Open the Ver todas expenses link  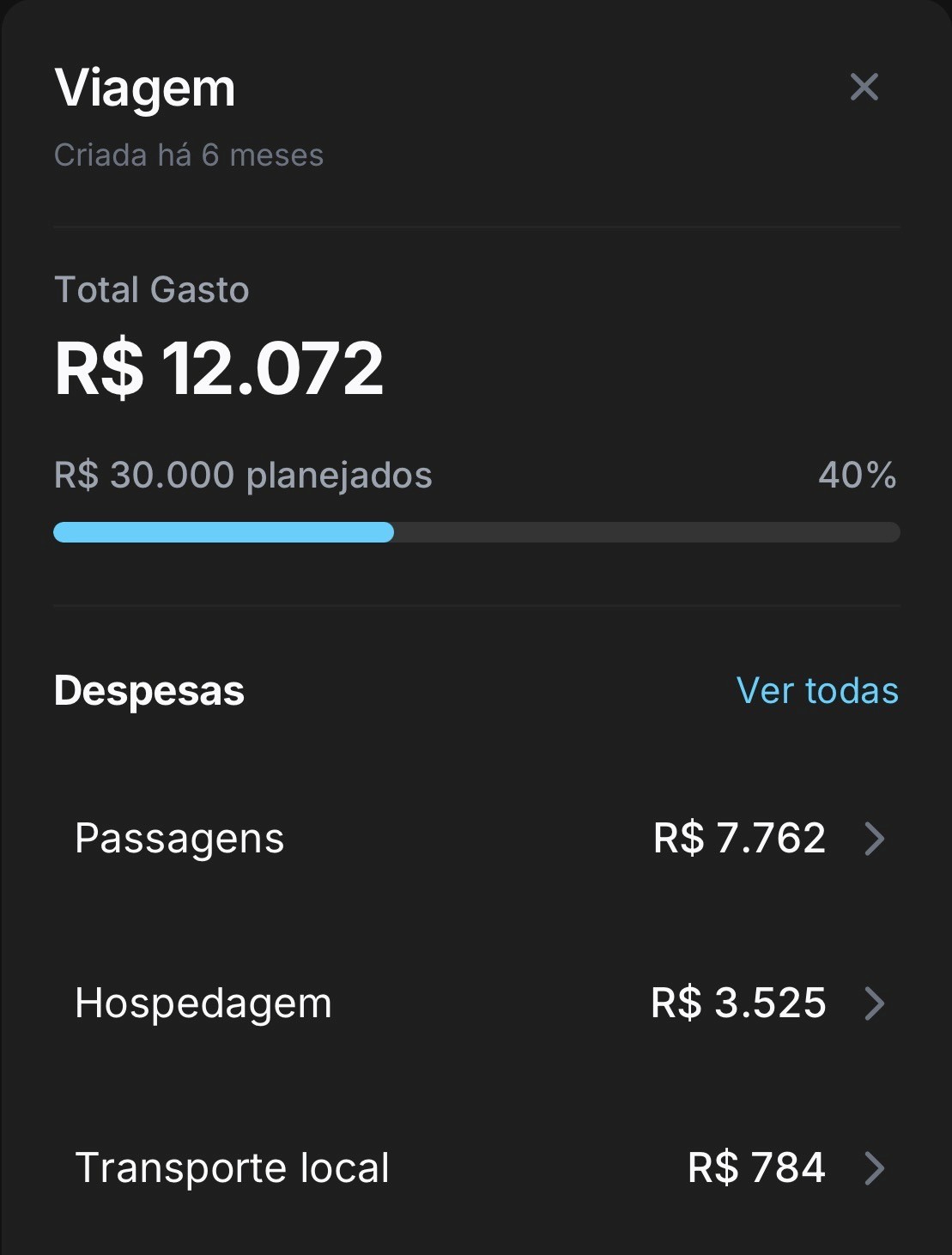pyautogui.click(x=816, y=691)
